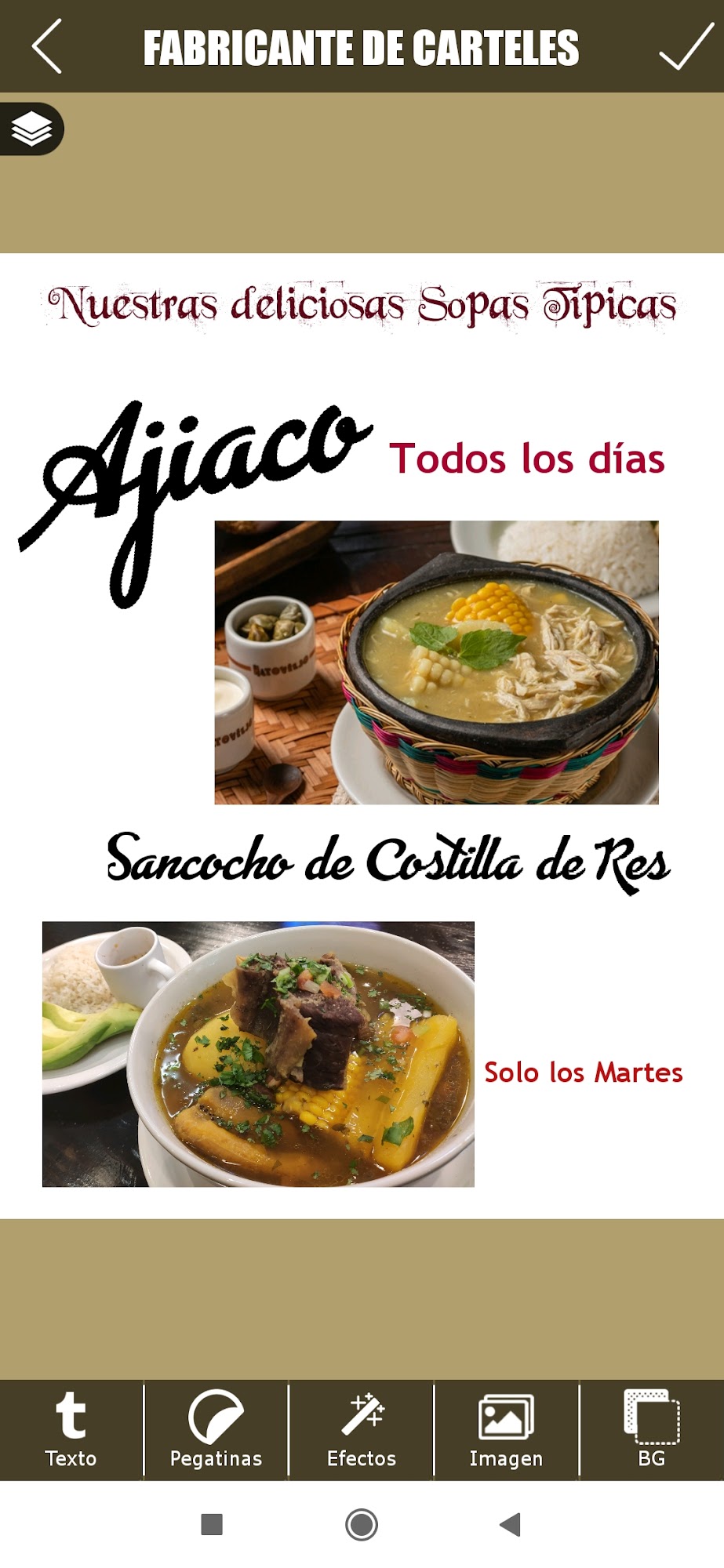Select the 'Solo los Martes' text

click(x=583, y=1072)
